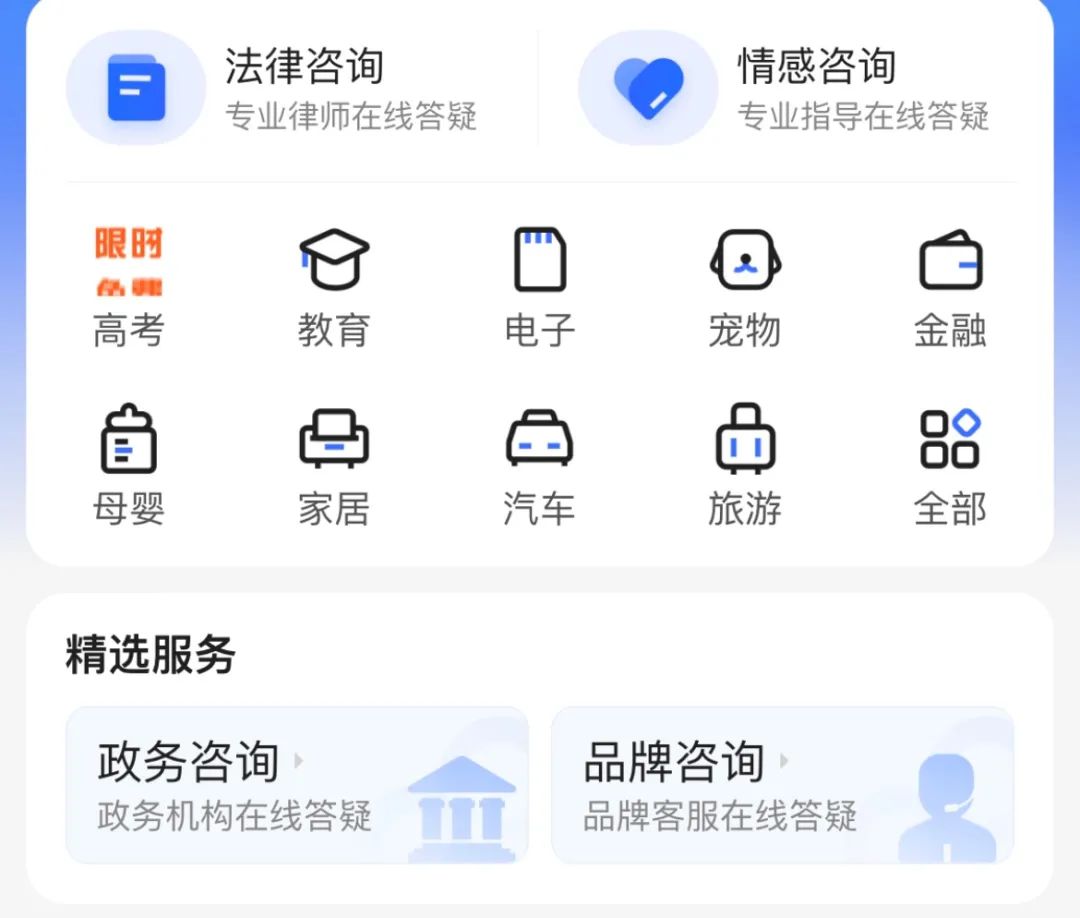Screen dimensions: 1080x918
Task: View 全部 all categories
Action: [950, 465]
